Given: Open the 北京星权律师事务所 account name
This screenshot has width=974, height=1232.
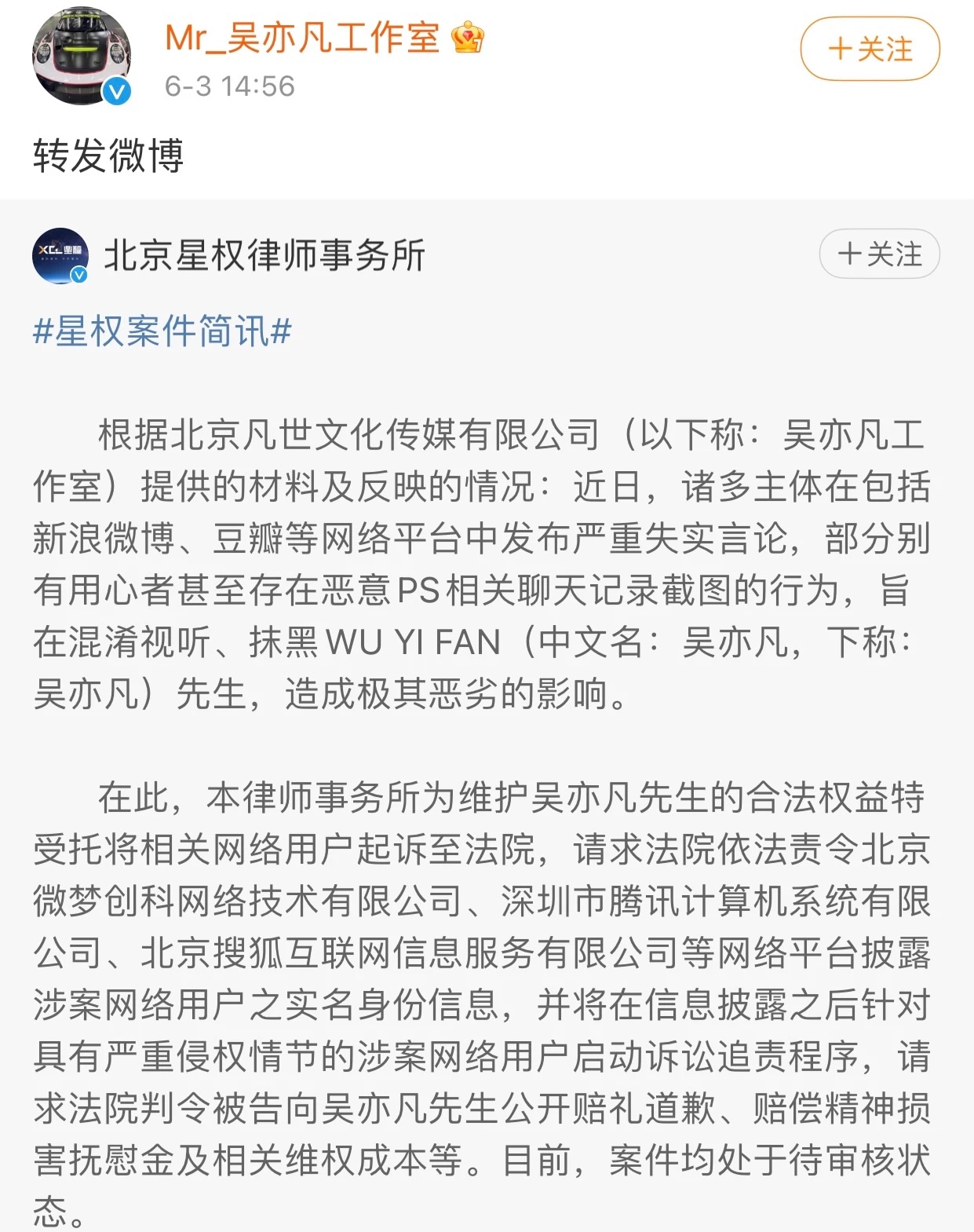Looking at the screenshot, I should click(x=264, y=255).
